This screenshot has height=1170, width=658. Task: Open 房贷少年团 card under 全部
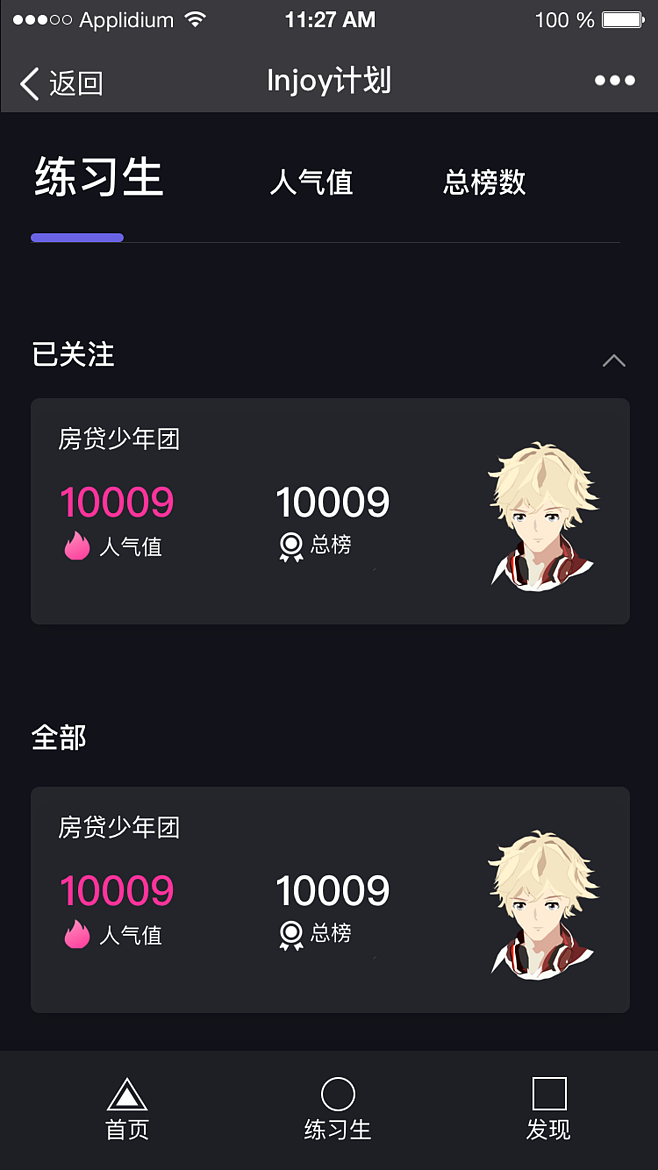pyautogui.click(x=330, y=899)
